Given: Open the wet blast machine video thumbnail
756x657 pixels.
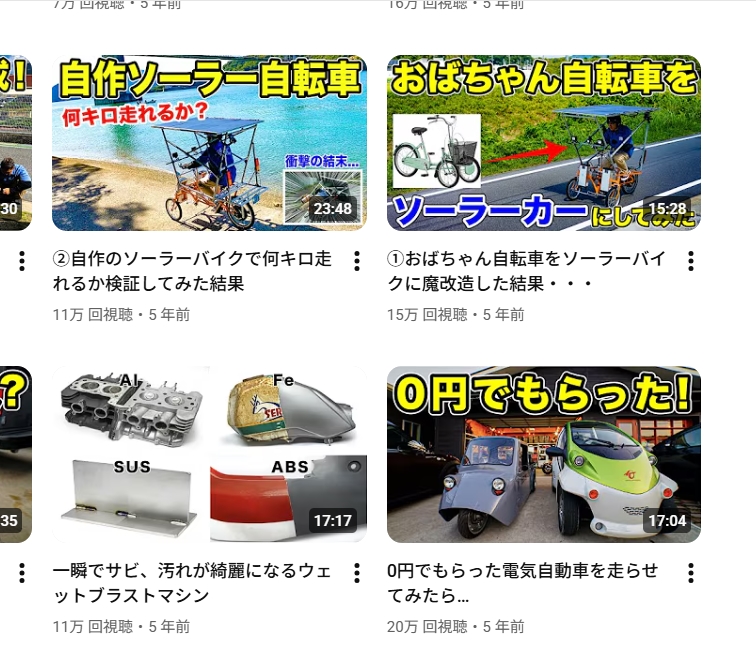Looking at the screenshot, I should tap(209, 454).
